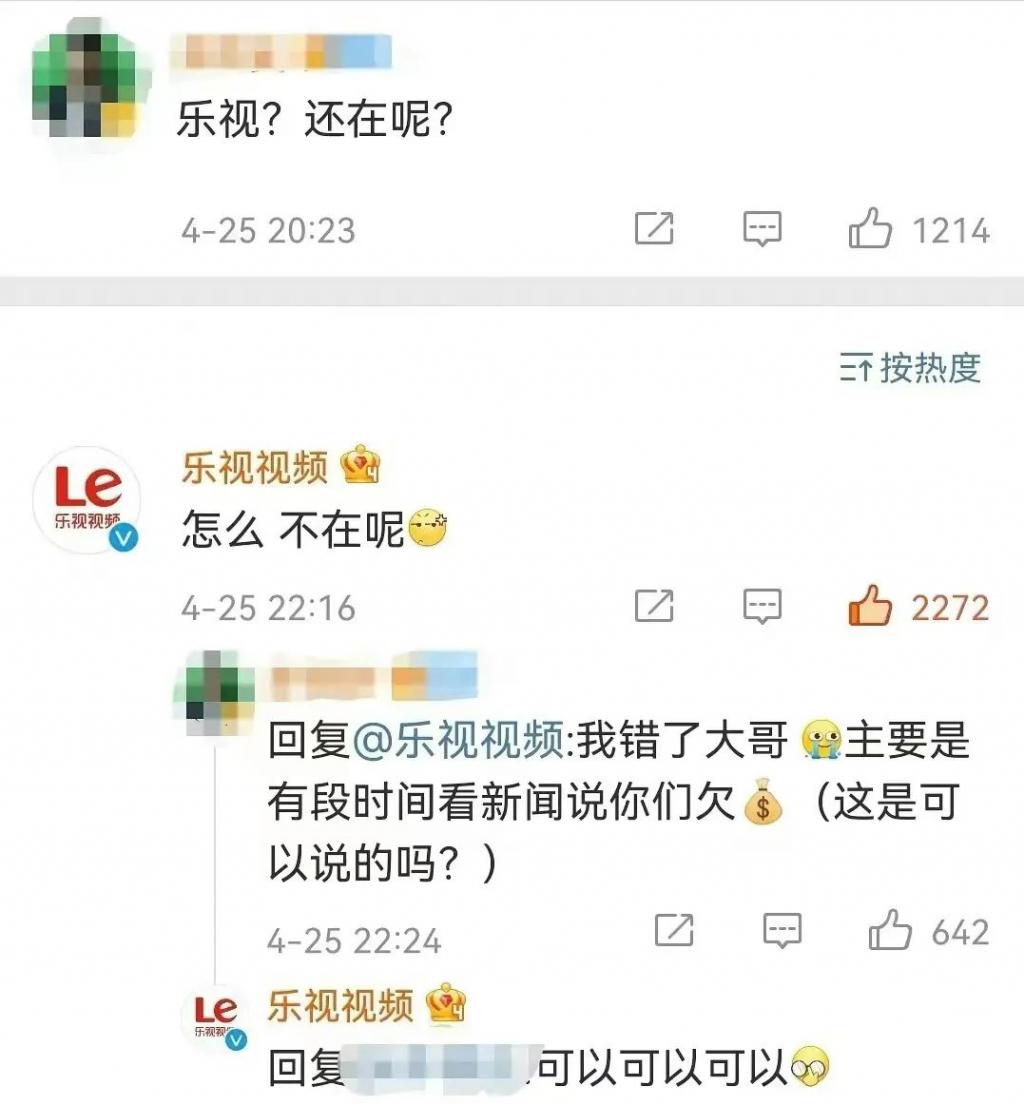
Task: Reply to the comment '乐视？还在呢？'
Action: tap(762, 230)
